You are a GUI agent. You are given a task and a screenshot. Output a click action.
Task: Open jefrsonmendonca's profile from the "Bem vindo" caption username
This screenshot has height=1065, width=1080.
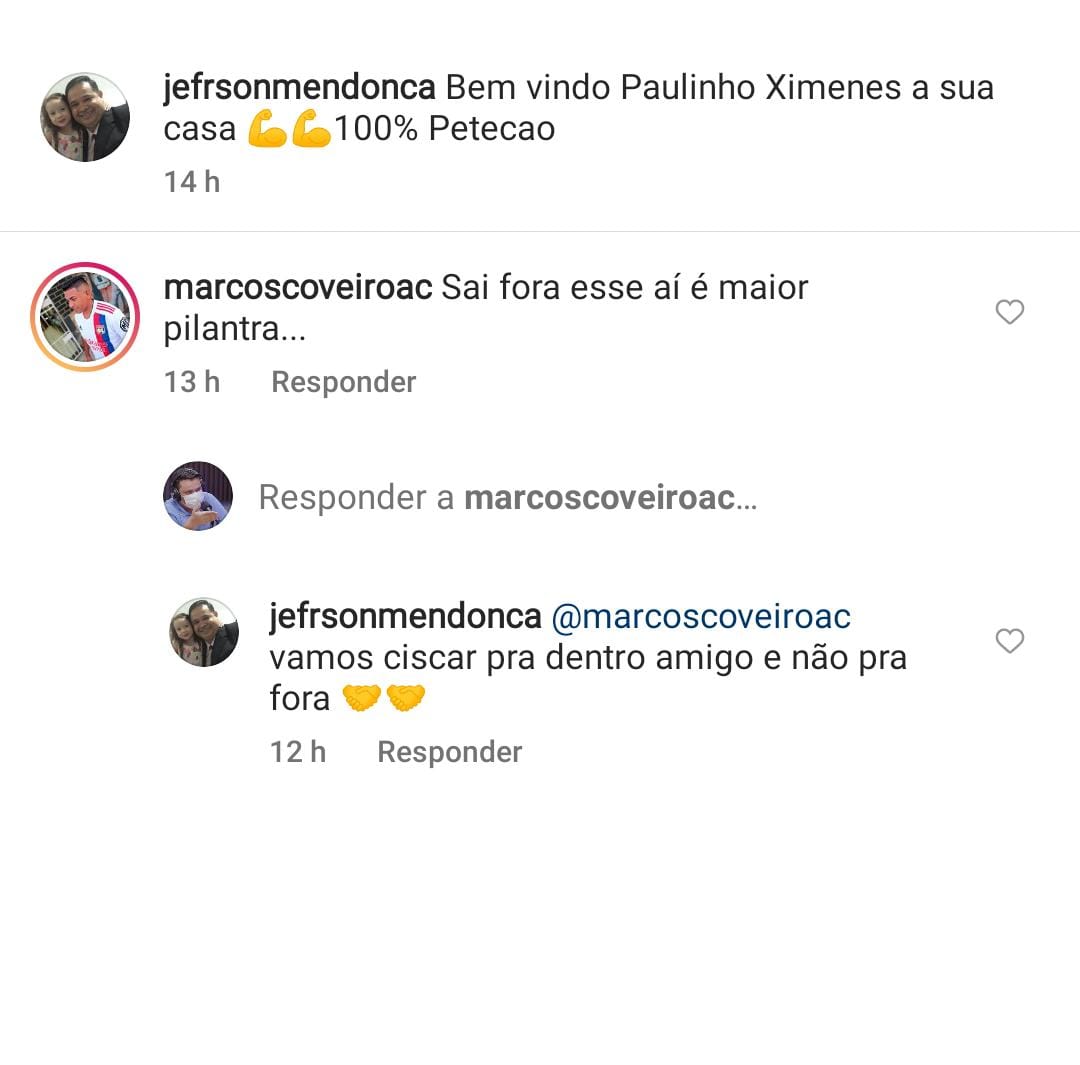(299, 88)
